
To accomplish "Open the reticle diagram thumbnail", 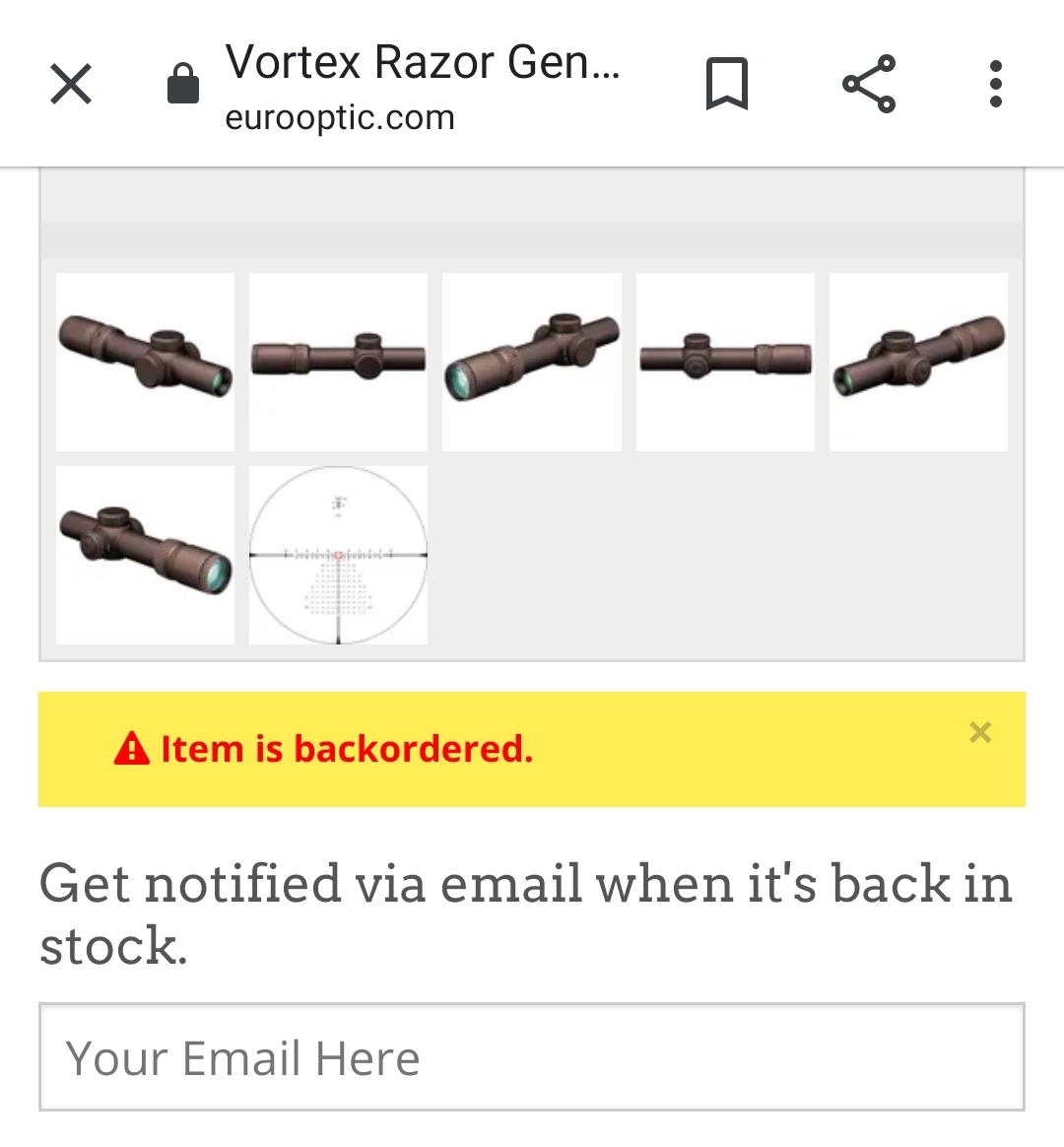I will tap(339, 555).
